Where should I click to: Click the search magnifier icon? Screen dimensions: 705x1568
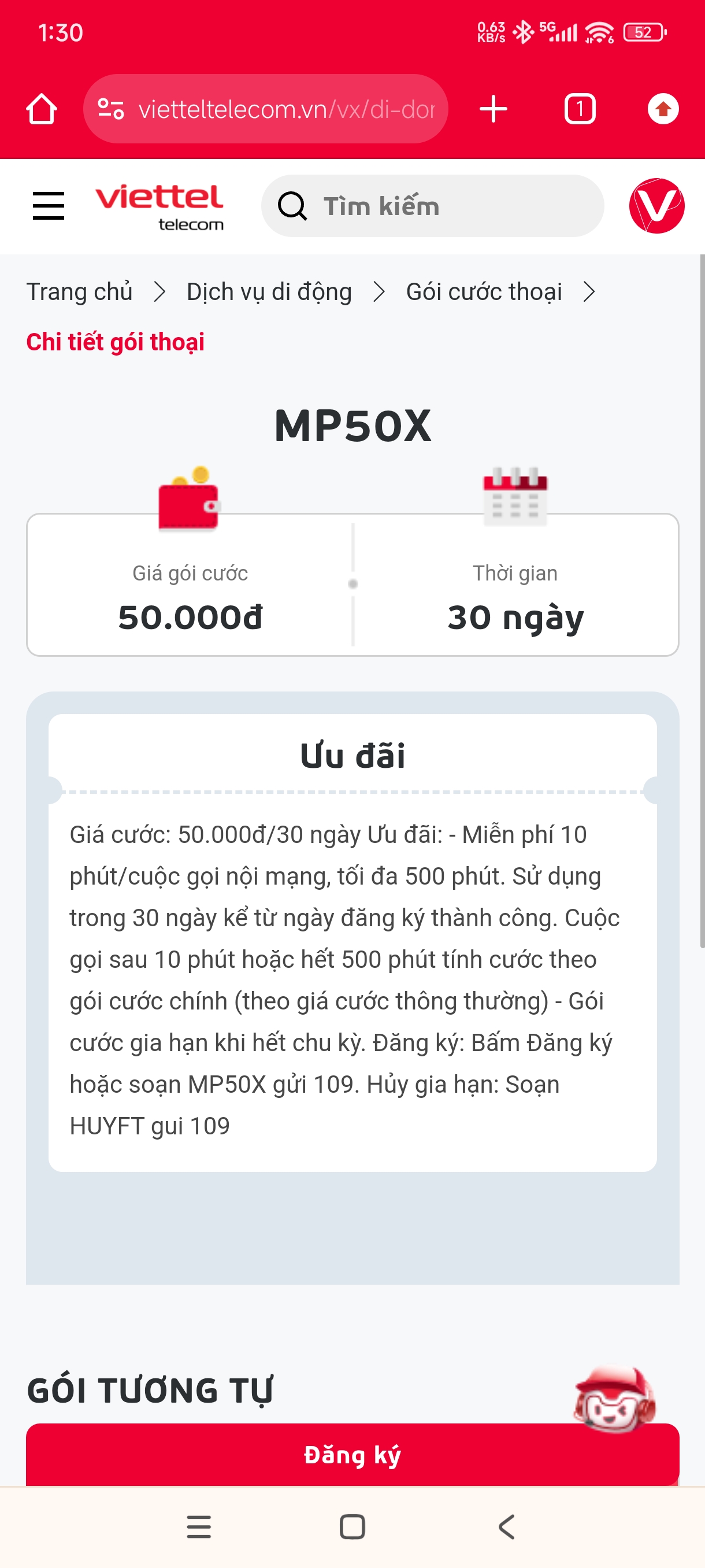(293, 206)
